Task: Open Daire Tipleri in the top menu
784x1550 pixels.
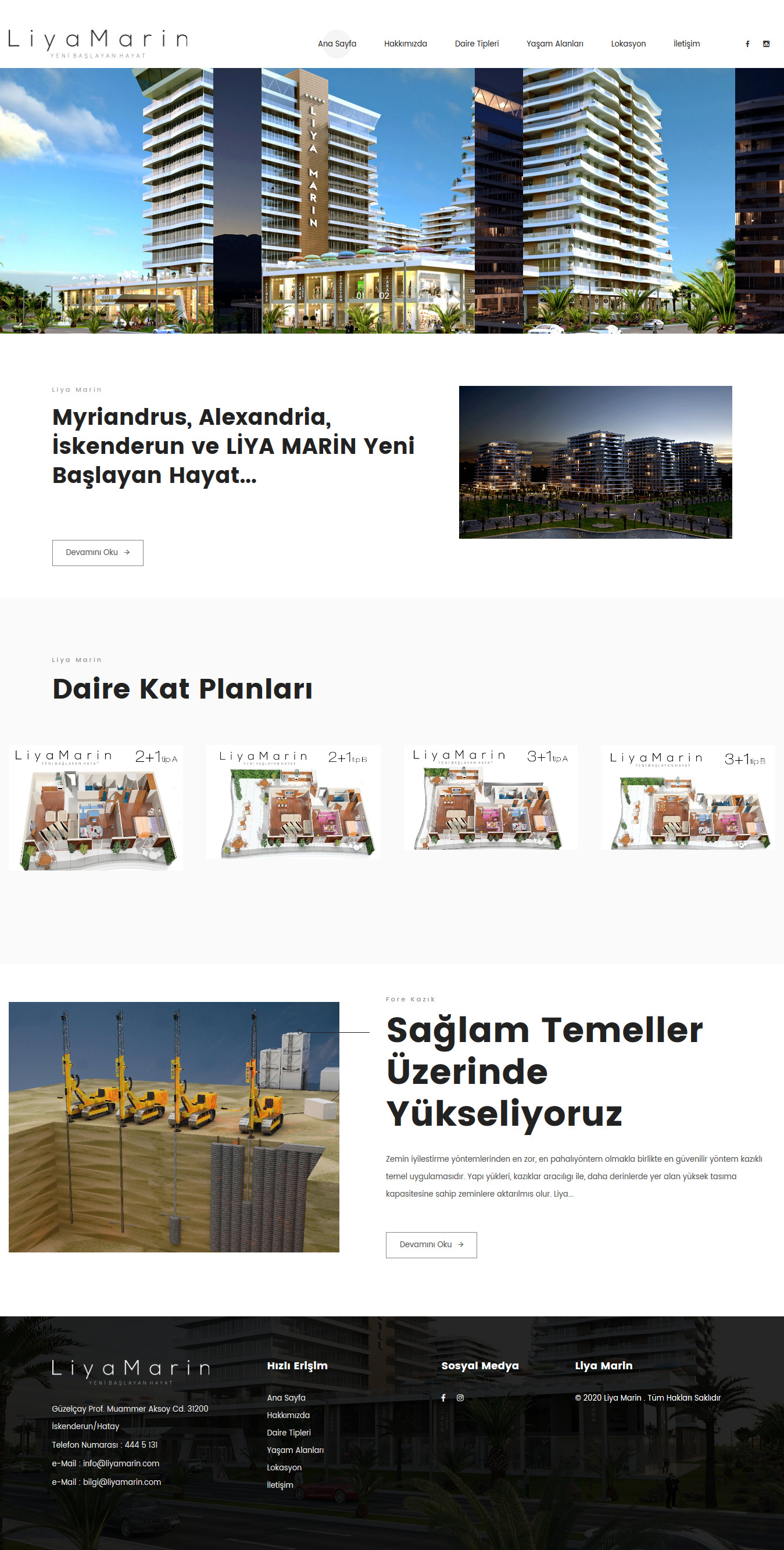Action: [477, 44]
